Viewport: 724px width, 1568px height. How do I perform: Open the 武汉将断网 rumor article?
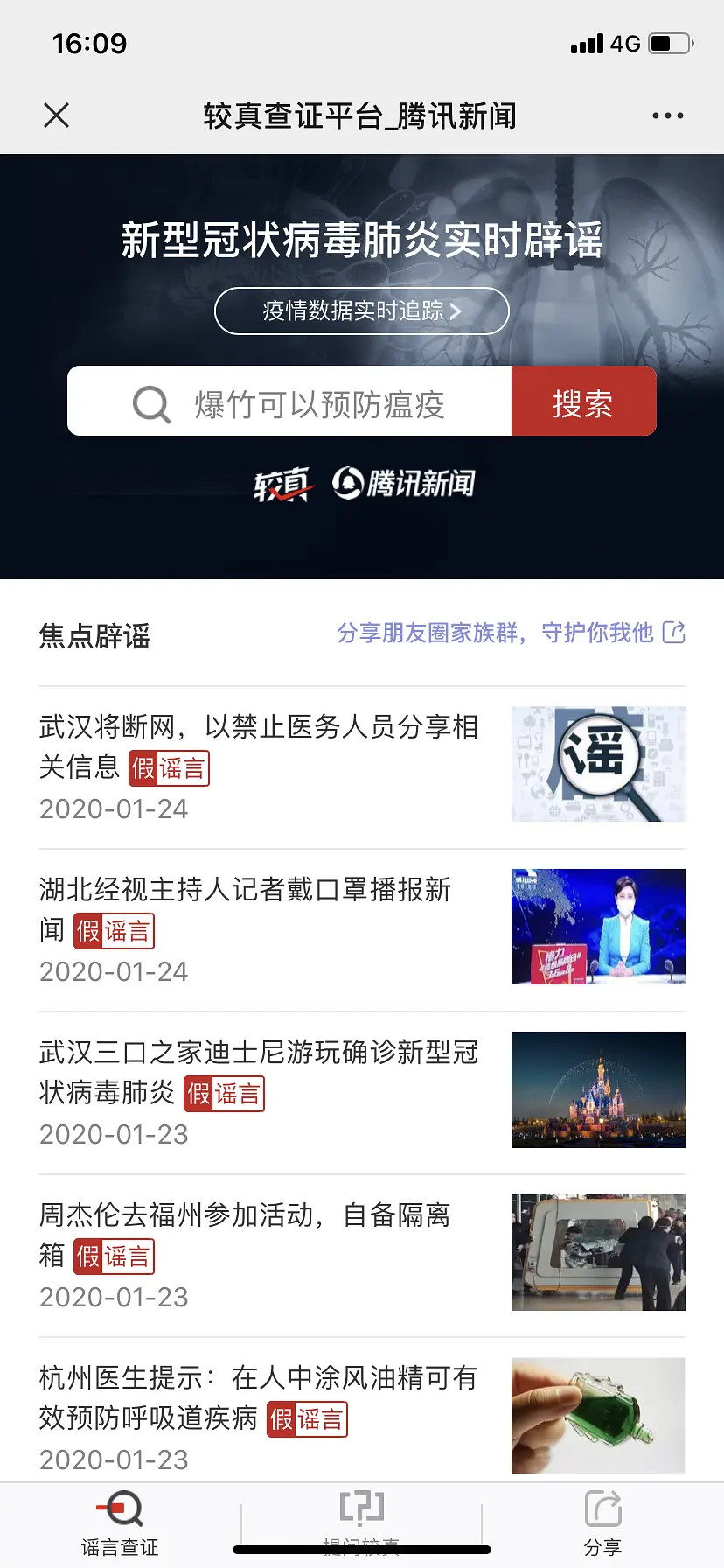[362, 767]
